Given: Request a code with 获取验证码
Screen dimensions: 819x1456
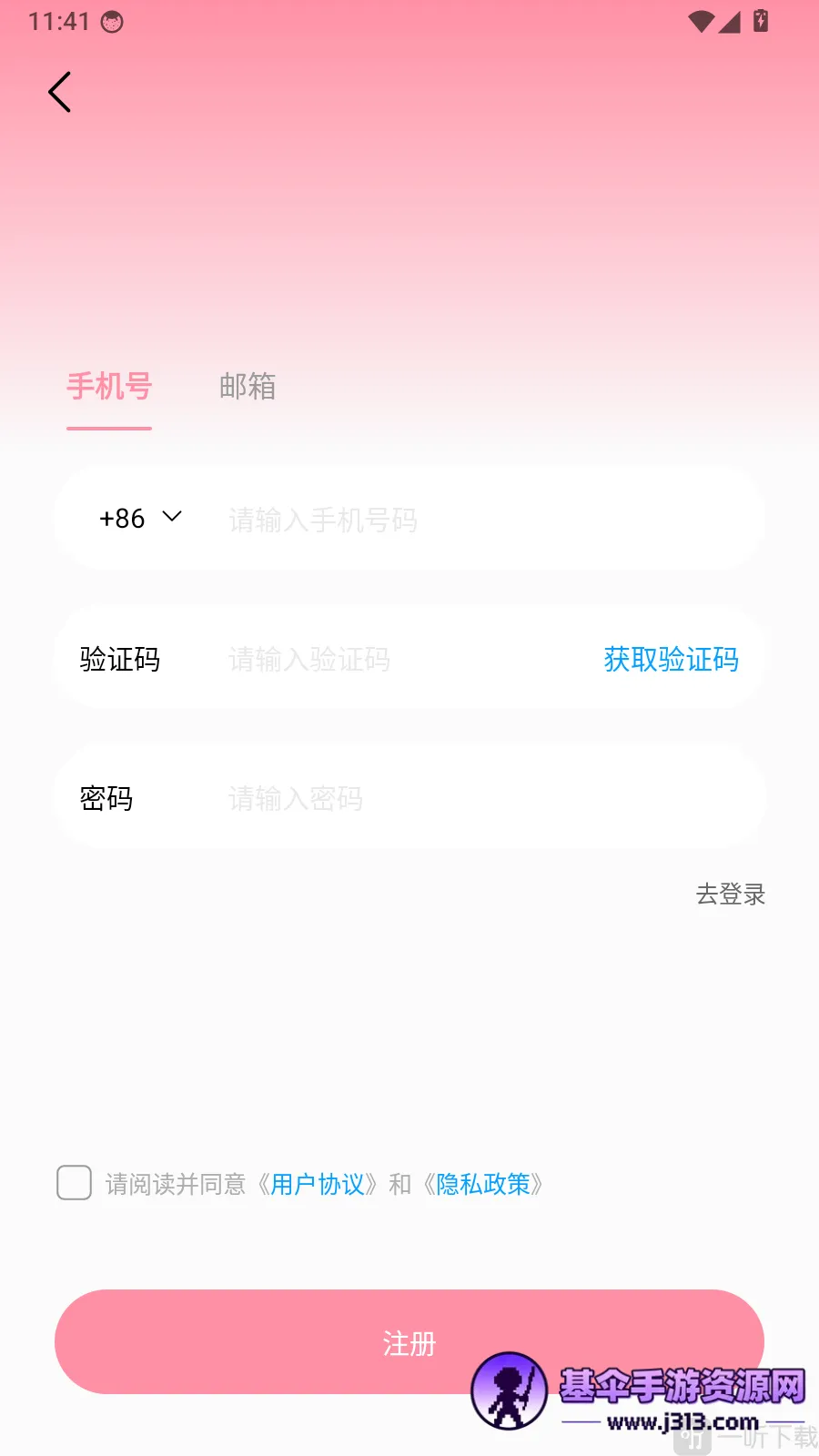Looking at the screenshot, I should point(672,659).
